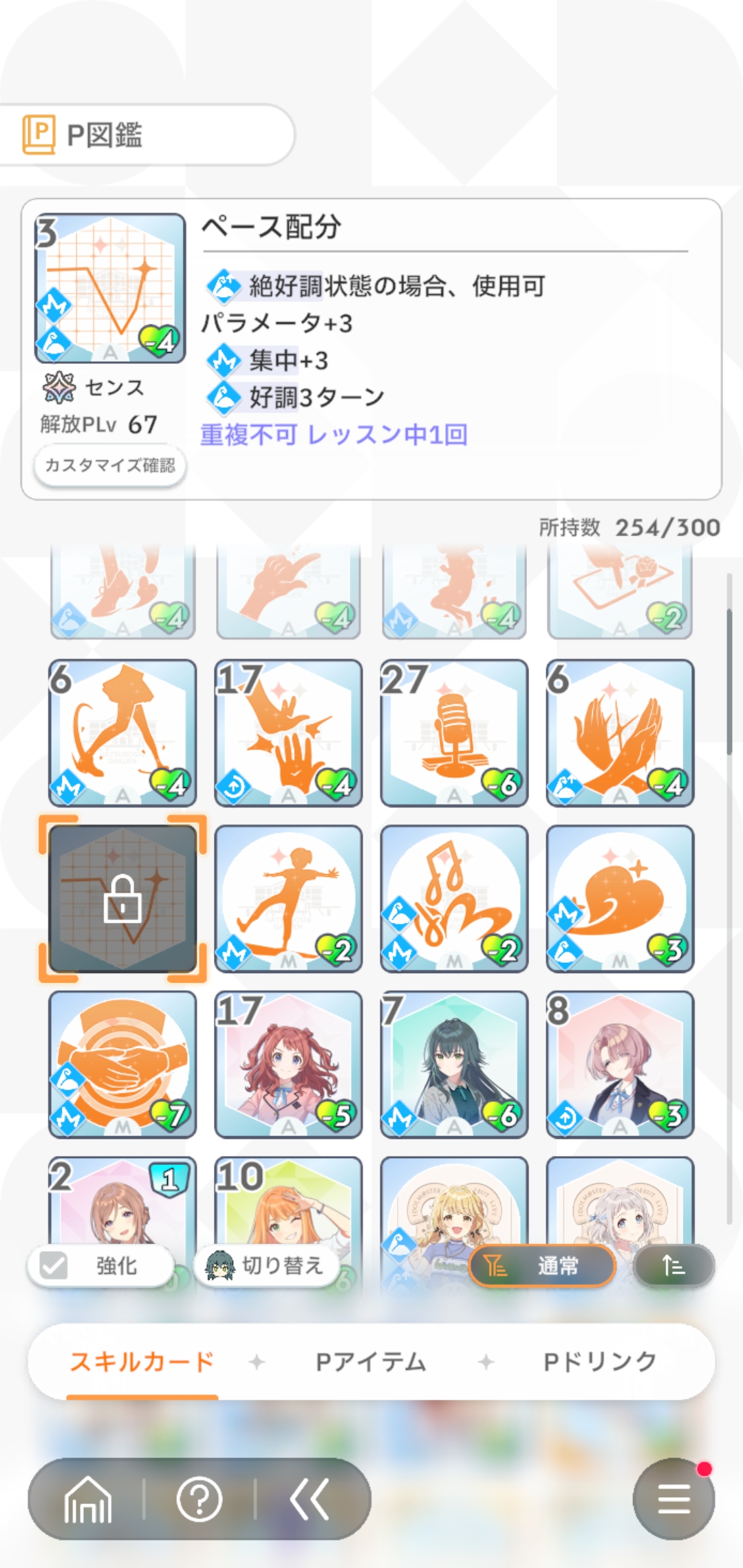Switch to the Pアイテム tab
Image resolution: width=743 pixels, height=1568 pixels.
[x=371, y=1362]
